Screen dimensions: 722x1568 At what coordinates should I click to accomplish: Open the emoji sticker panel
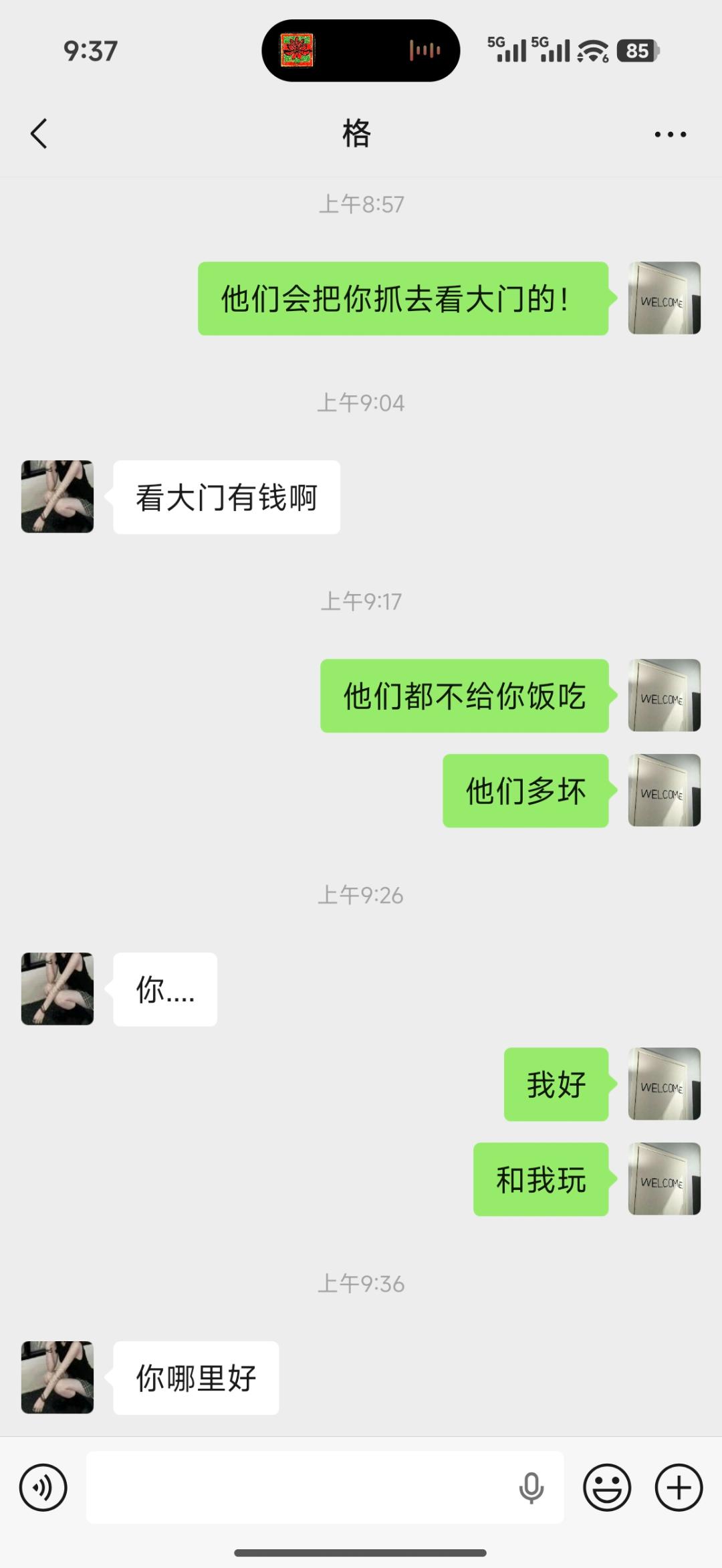[607, 1488]
